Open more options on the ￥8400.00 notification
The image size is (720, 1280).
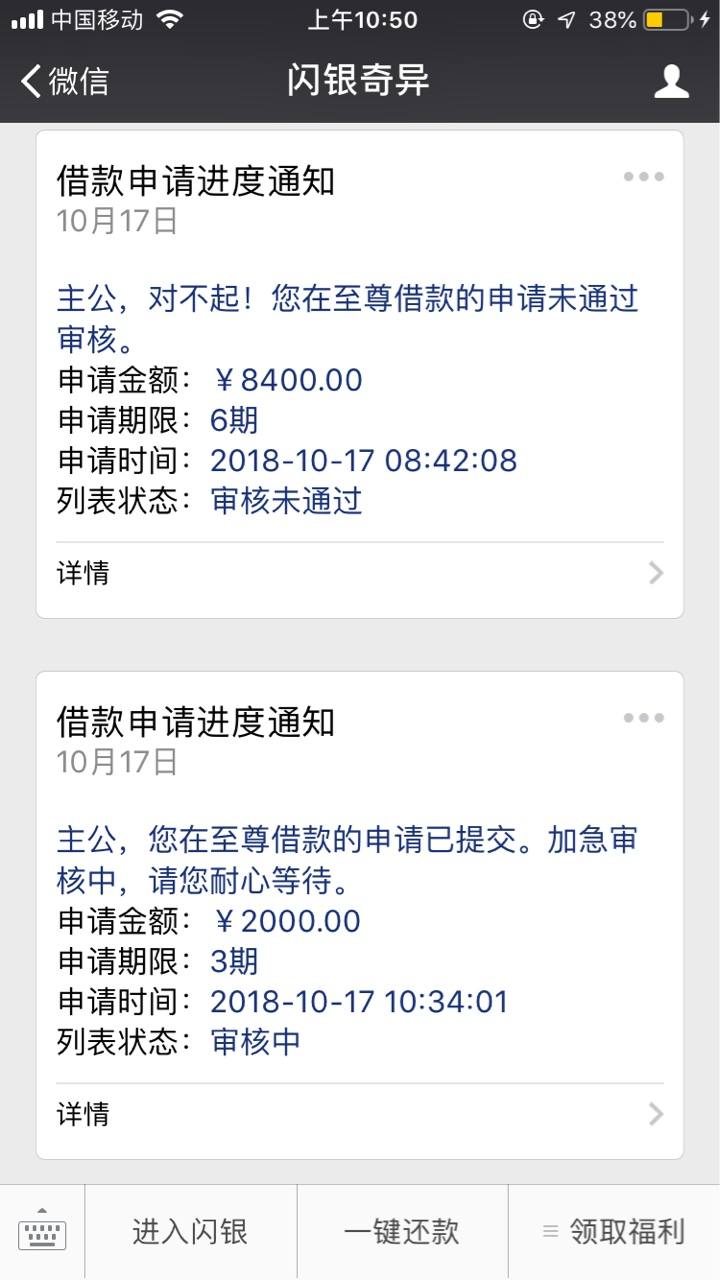(643, 177)
